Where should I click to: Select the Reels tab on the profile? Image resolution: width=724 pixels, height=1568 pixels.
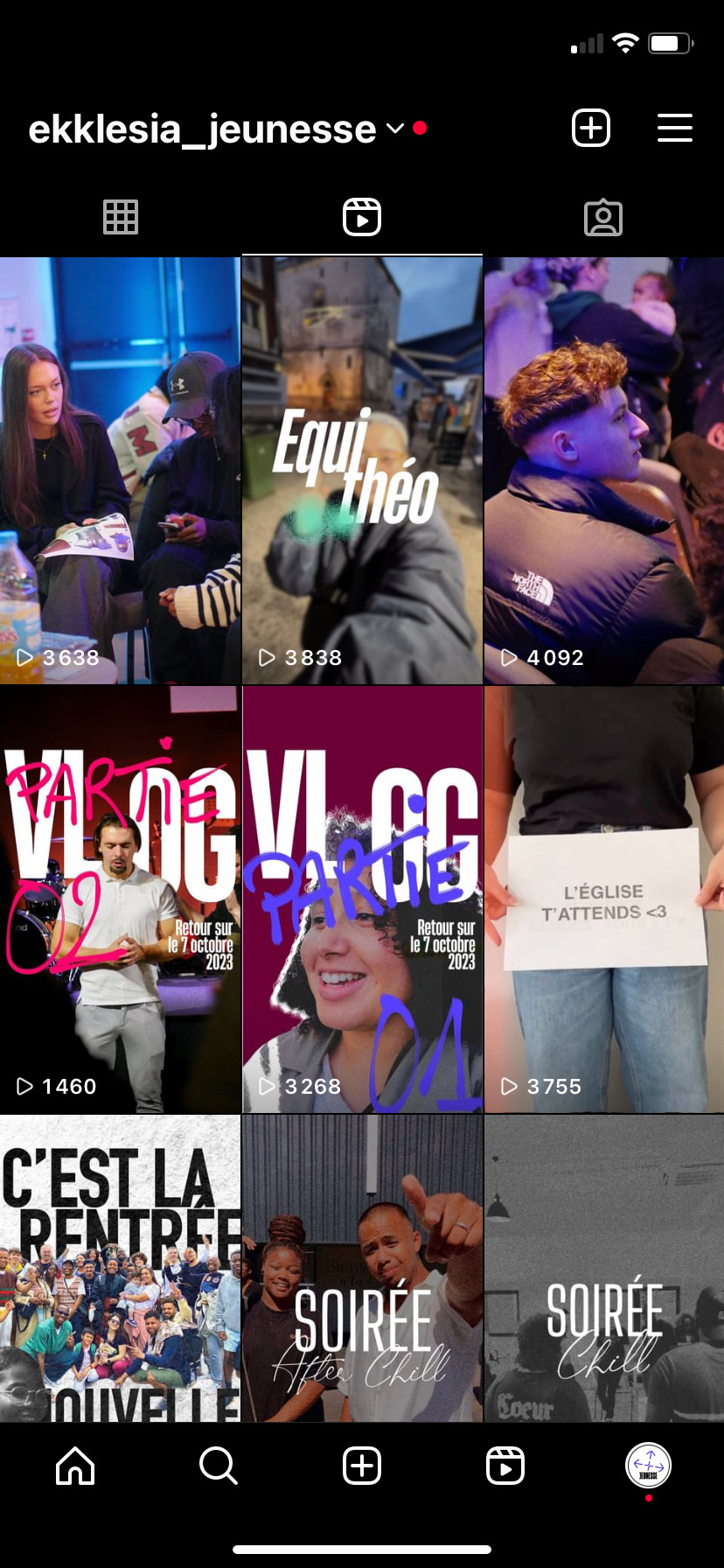(362, 217)
